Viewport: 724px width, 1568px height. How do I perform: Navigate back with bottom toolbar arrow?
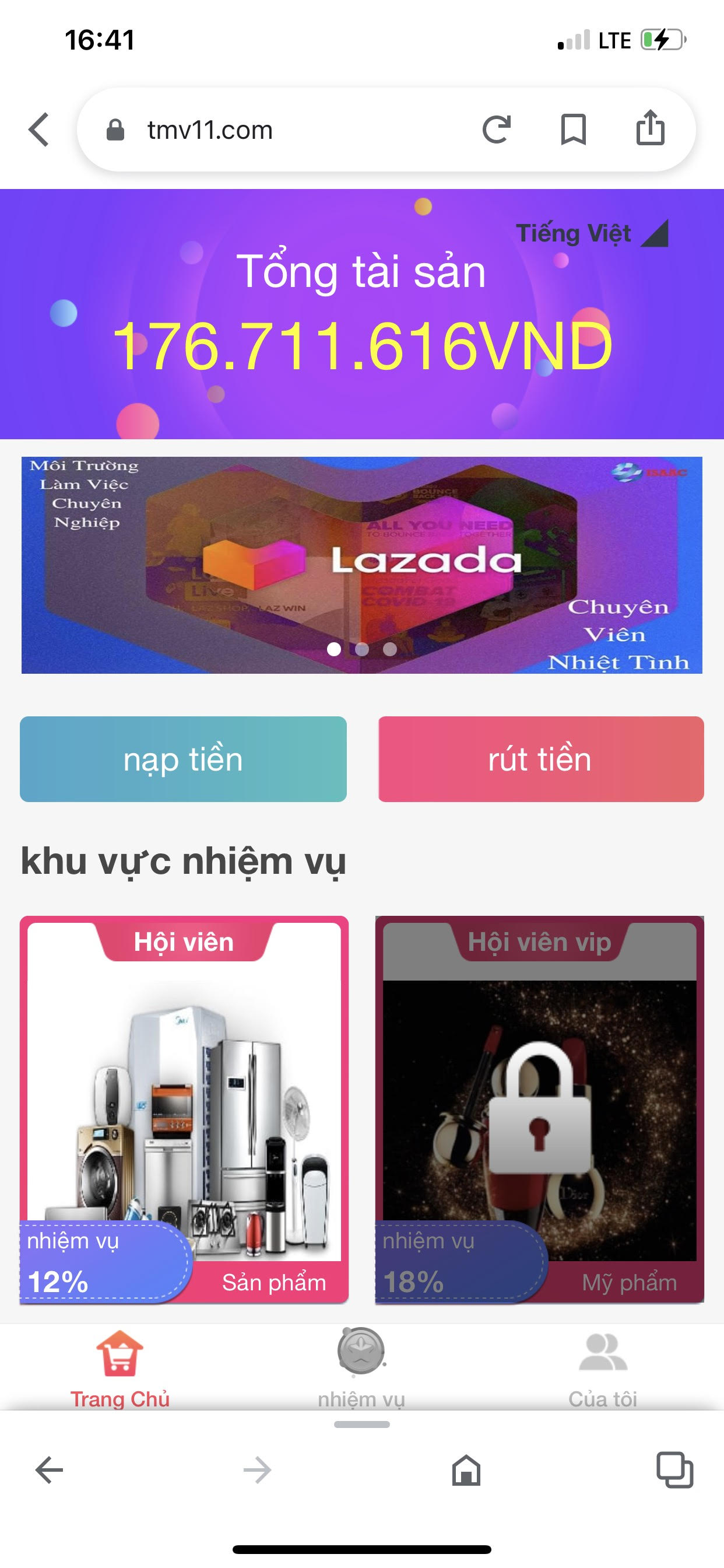(x=50, y=1471)
